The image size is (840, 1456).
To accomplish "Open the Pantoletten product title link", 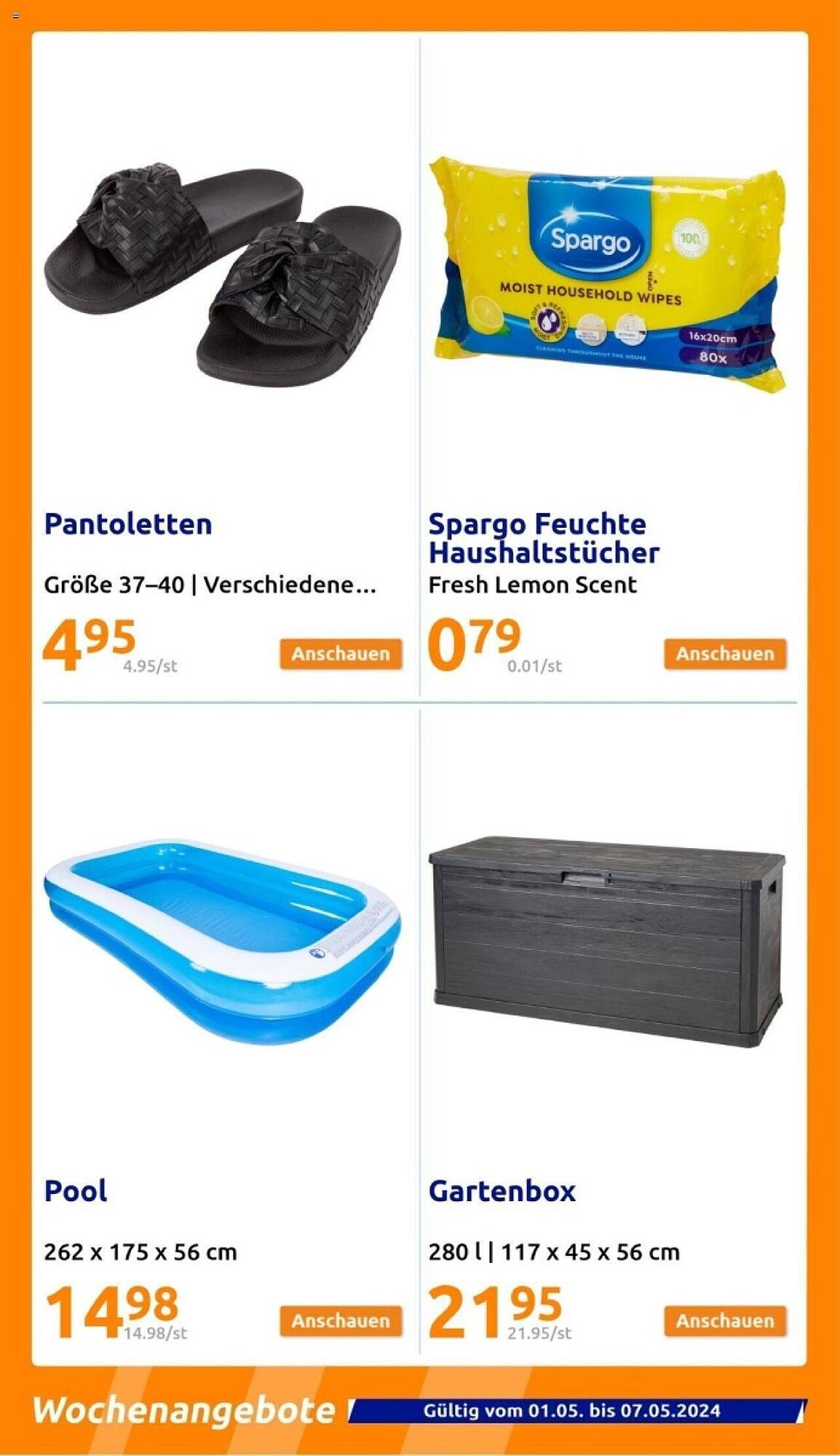I will tap(130, 522).
